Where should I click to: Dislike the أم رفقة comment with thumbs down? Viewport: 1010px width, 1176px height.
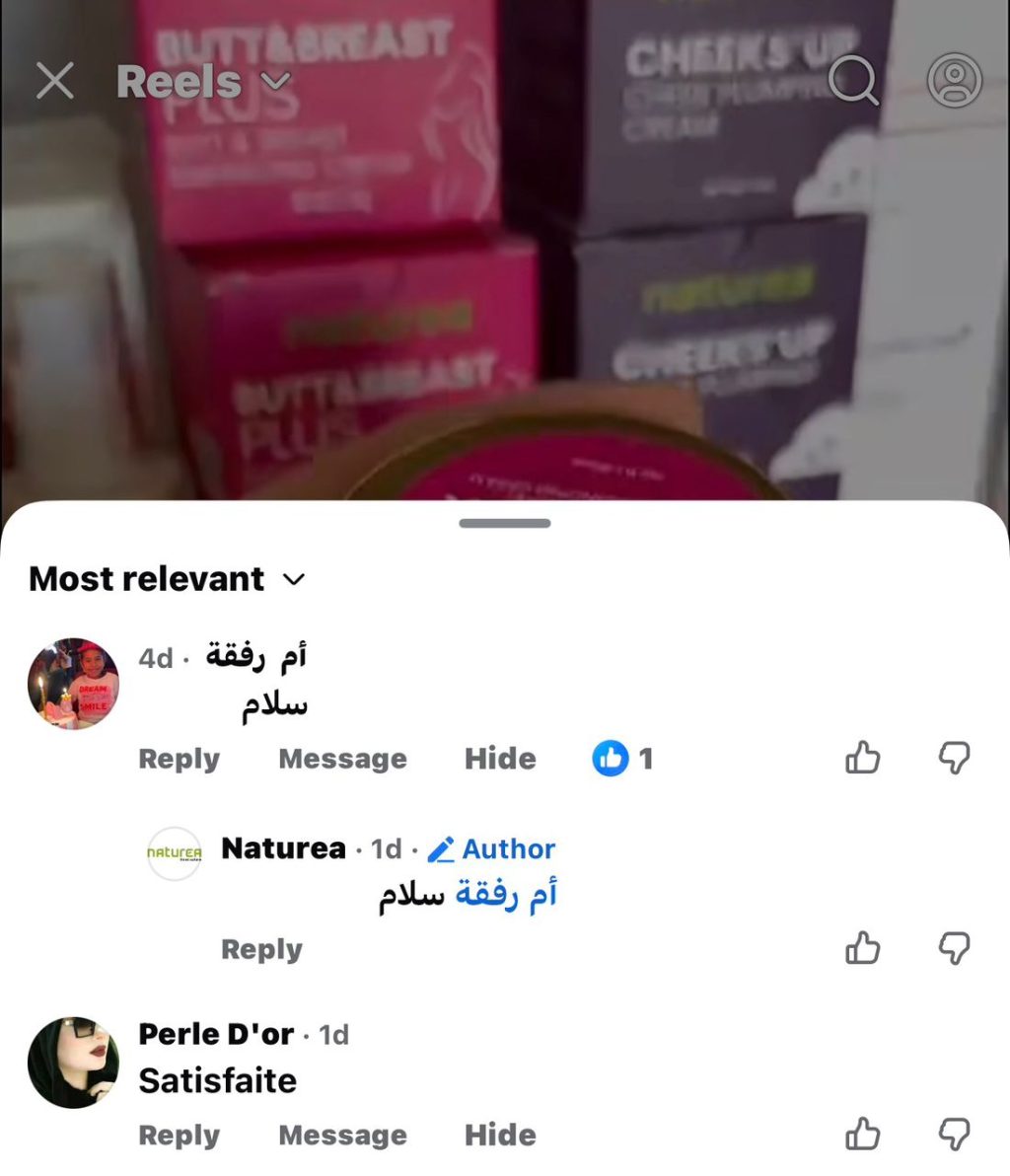955,758
